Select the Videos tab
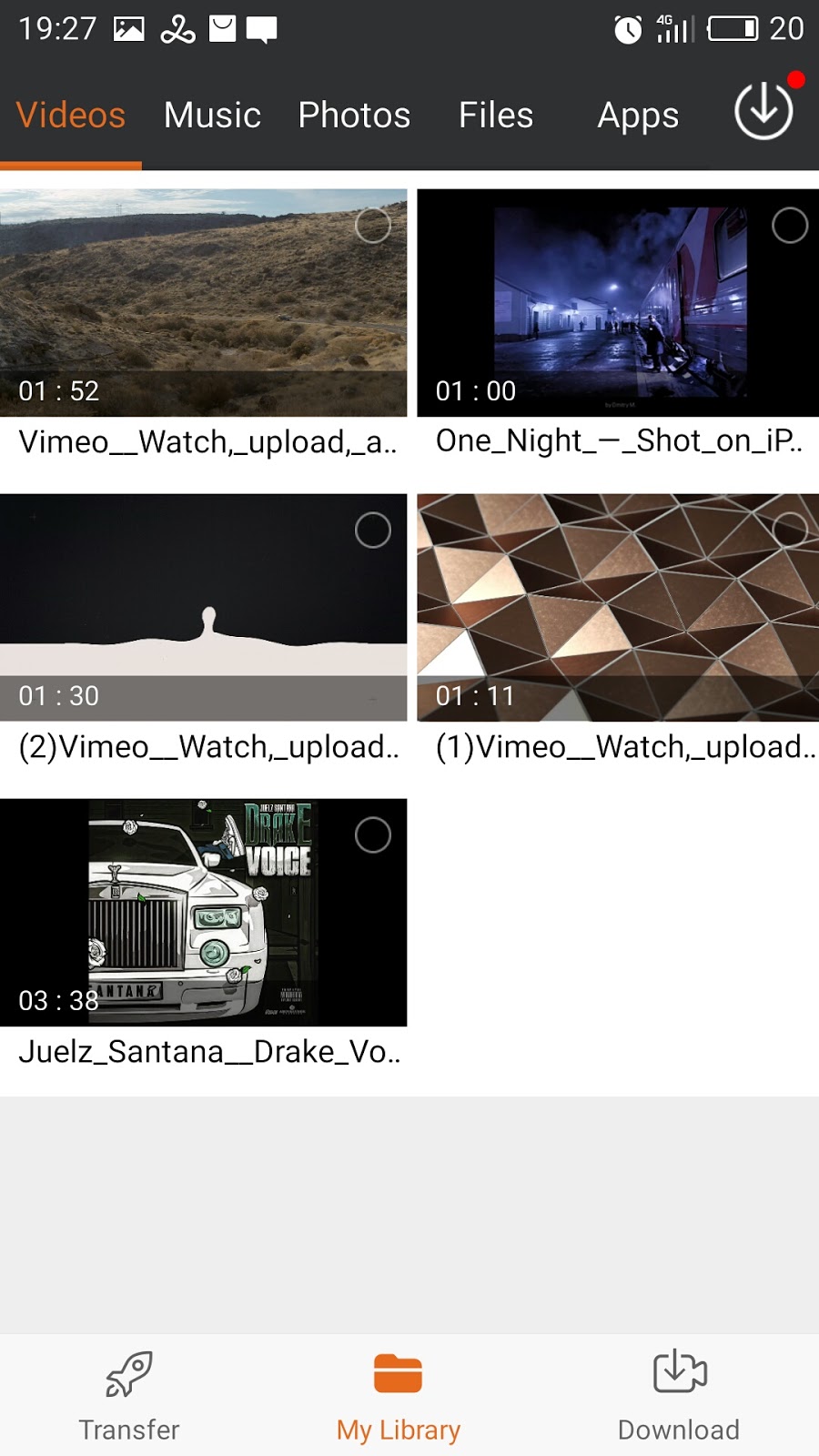This screenshot has width=819, height=1456. [x=71, y=116]
